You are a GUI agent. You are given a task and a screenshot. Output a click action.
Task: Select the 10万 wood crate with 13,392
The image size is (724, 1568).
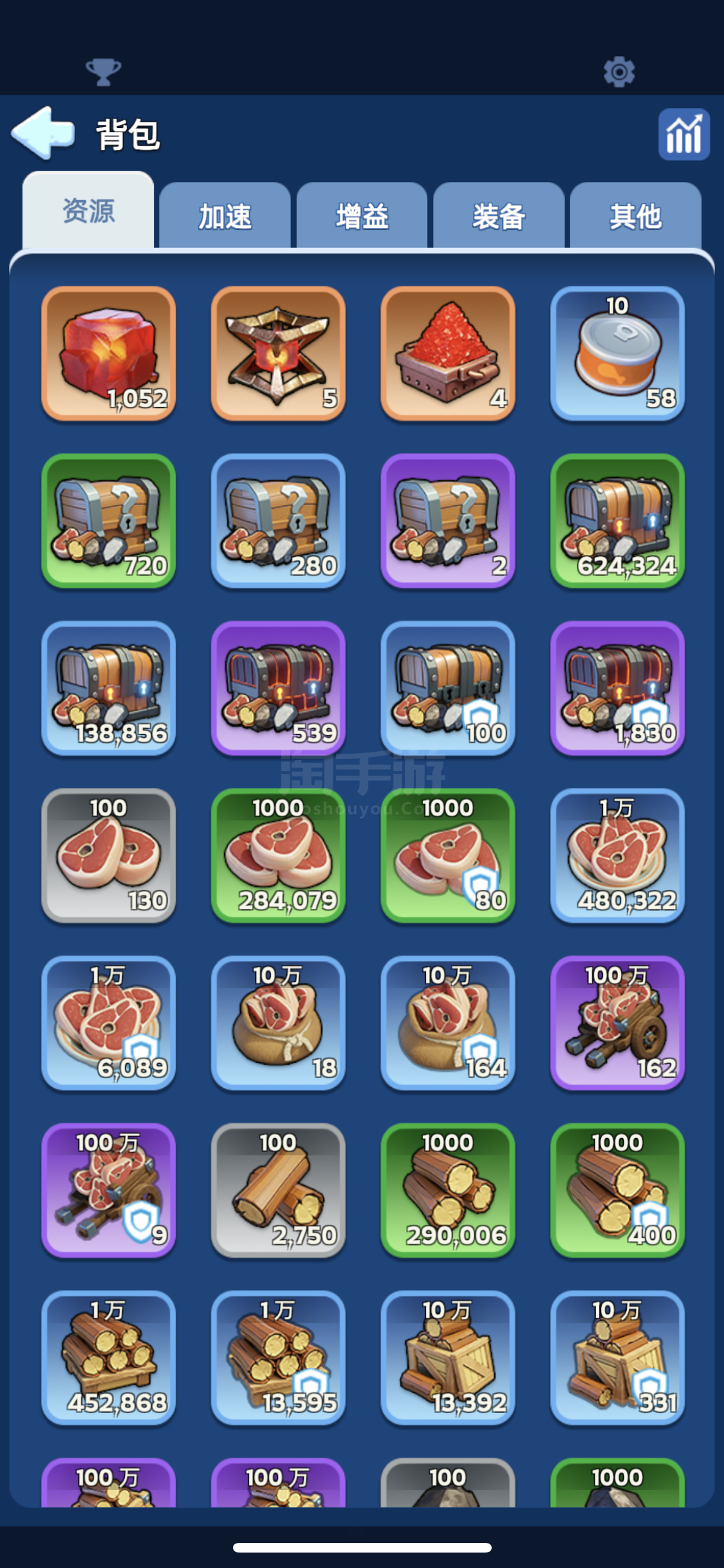point(448,1358)
